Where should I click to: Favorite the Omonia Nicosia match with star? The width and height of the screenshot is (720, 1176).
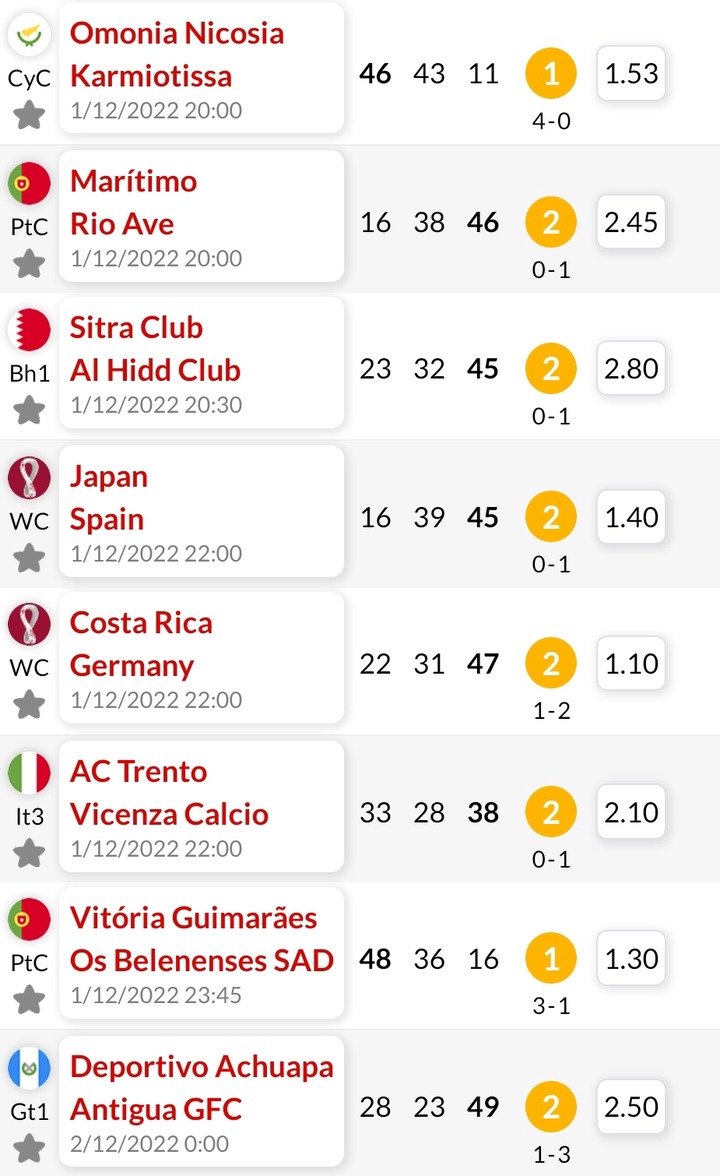click(29, 116)
